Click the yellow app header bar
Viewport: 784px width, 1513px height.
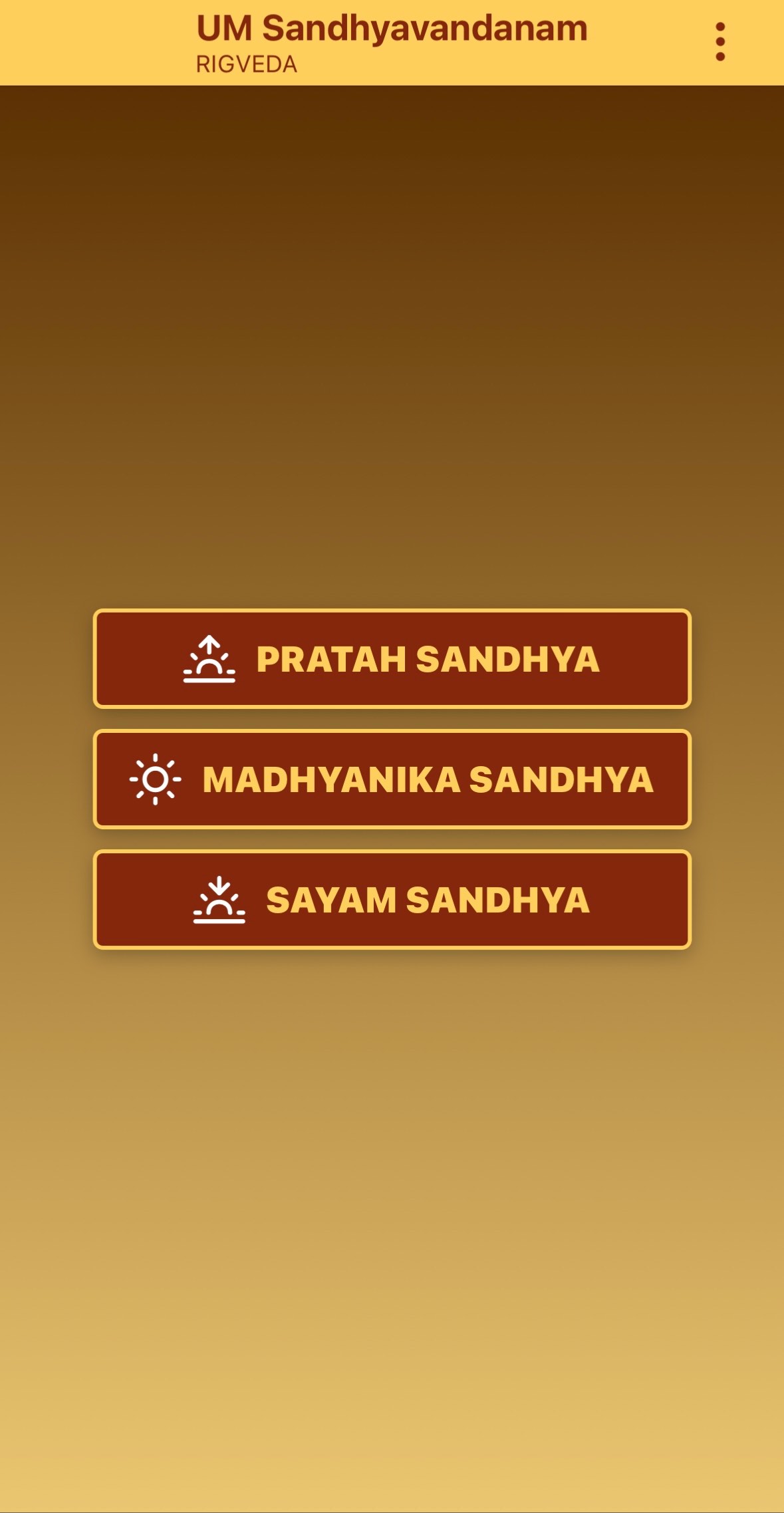[392, 41]
